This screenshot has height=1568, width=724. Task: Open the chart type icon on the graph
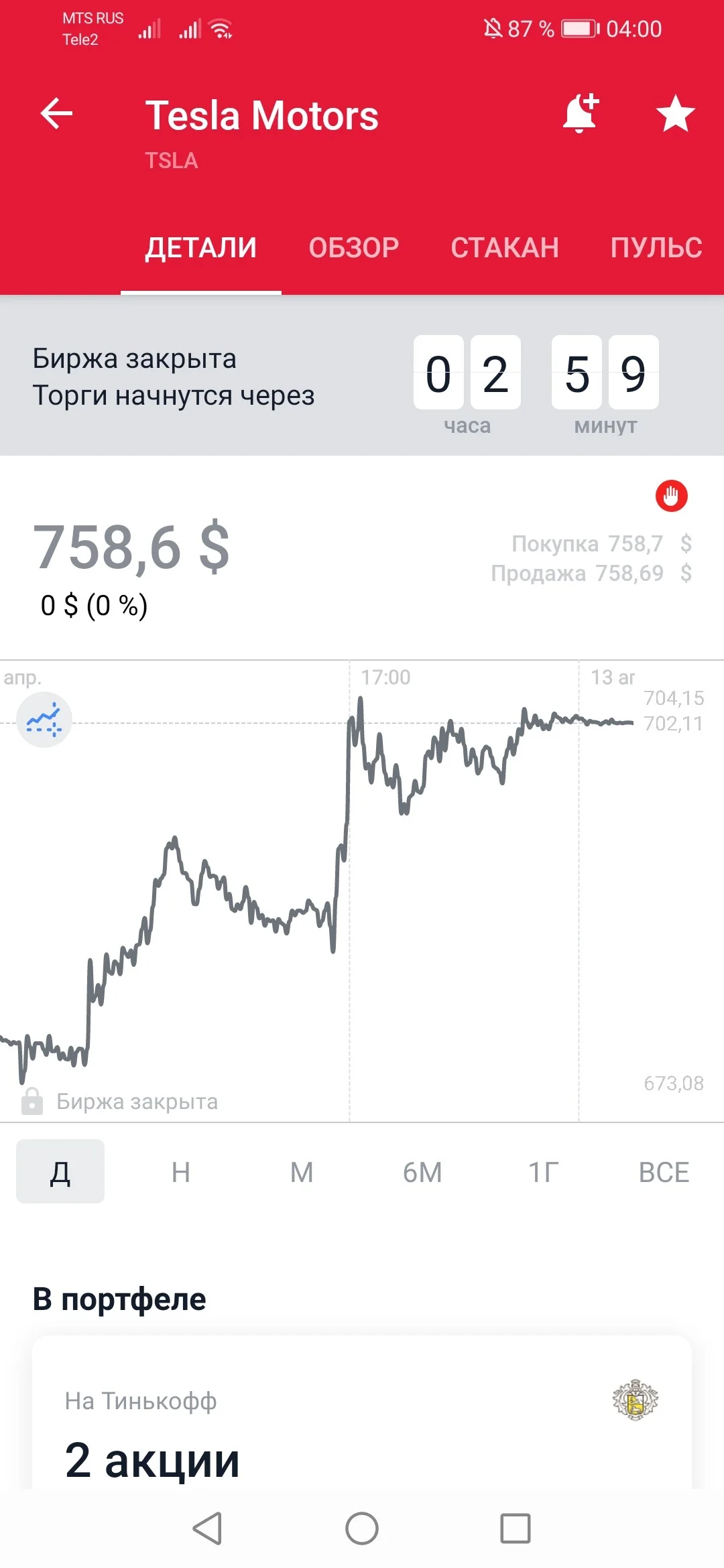44,720
